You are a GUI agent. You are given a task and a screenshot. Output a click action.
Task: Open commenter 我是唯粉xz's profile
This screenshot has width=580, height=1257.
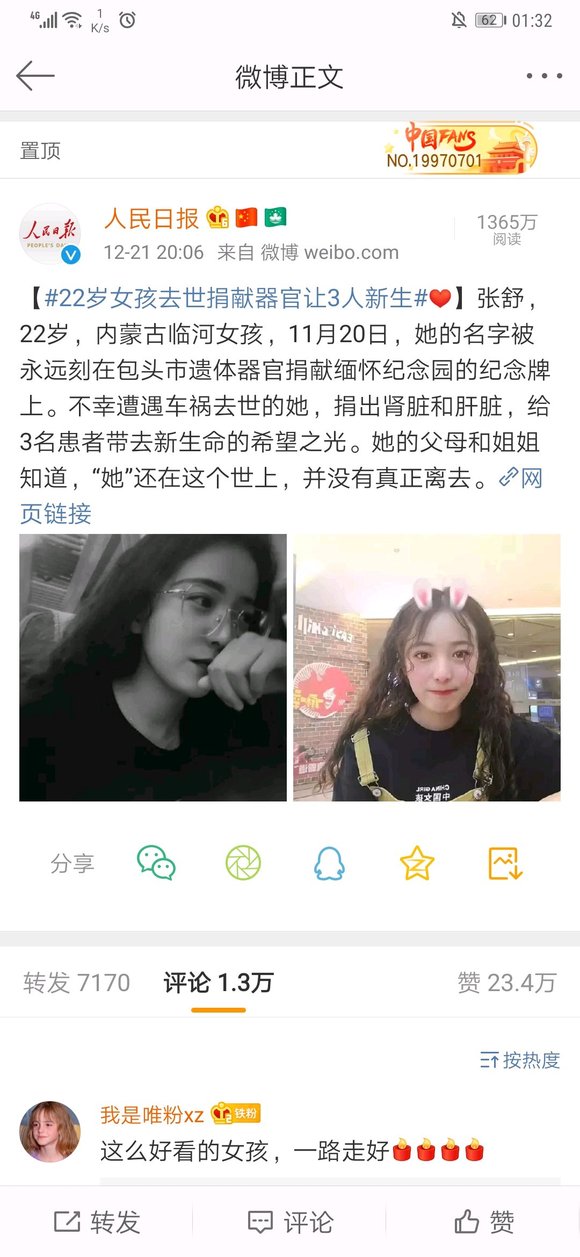[x=50, y=1132]
